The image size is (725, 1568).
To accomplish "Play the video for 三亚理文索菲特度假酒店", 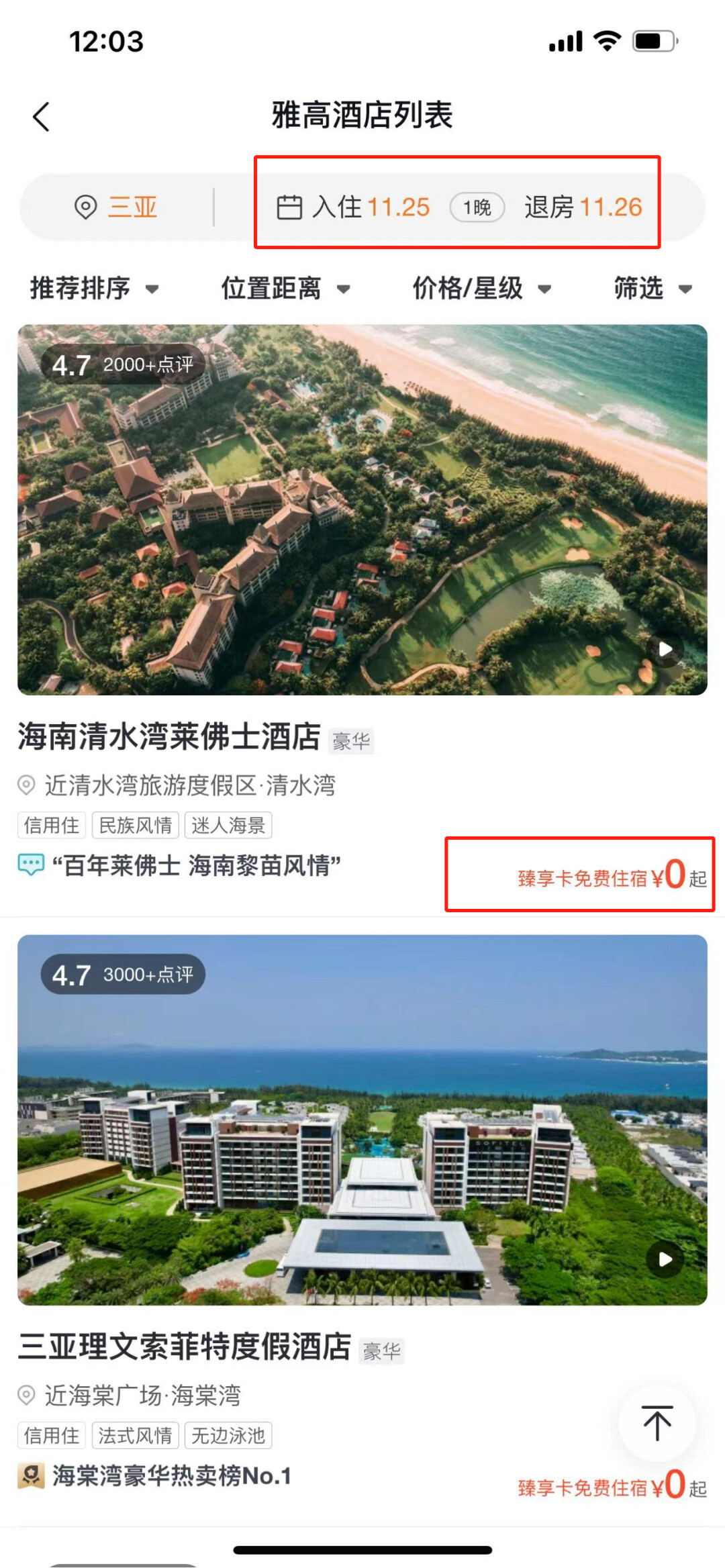I will 665,1259.
